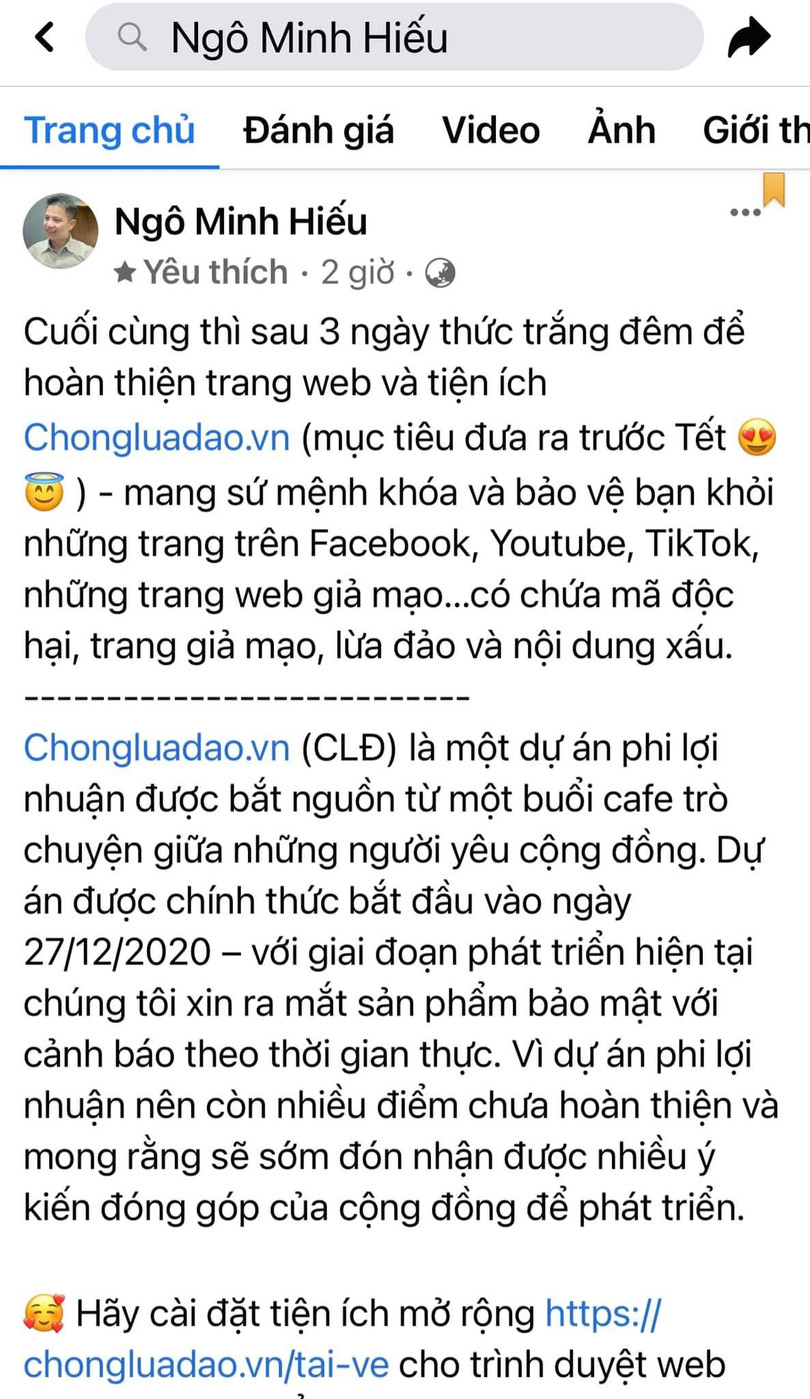
Task: Open the Chongluadao.vn (CLĐ) link
Action: [156, 747]
